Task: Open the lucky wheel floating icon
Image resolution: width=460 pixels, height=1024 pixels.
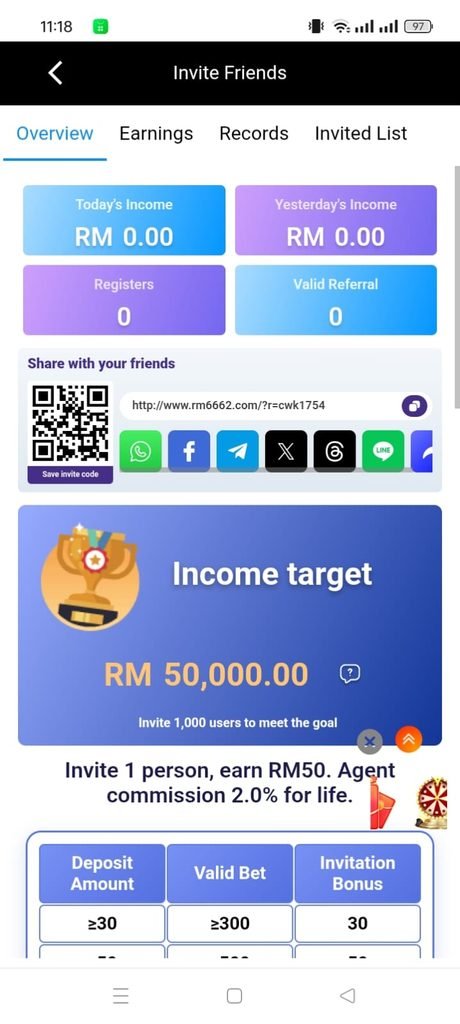Action: (431, 803)
